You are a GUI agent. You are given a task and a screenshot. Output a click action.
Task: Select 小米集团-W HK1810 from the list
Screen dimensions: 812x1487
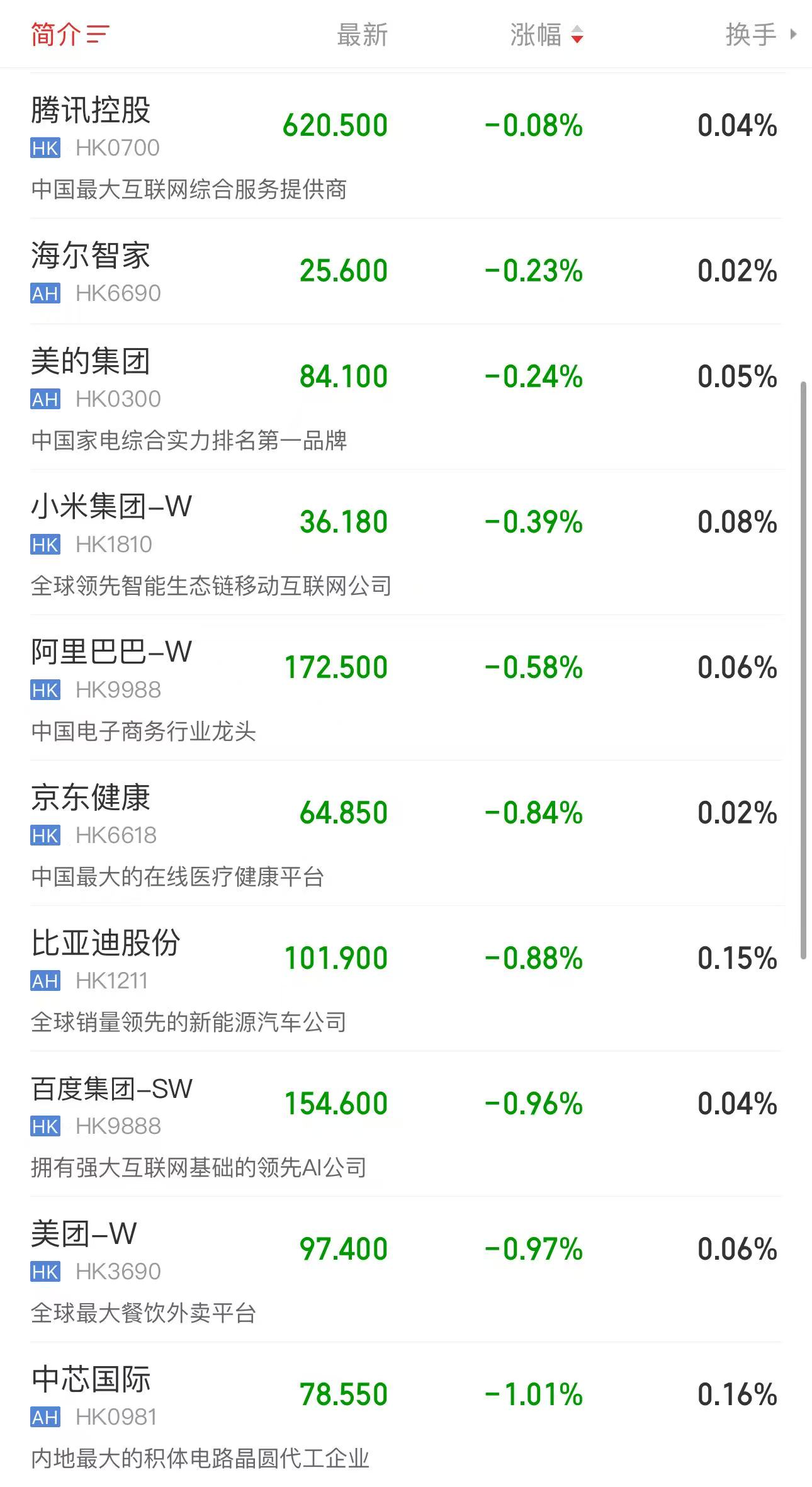[111, 507]
